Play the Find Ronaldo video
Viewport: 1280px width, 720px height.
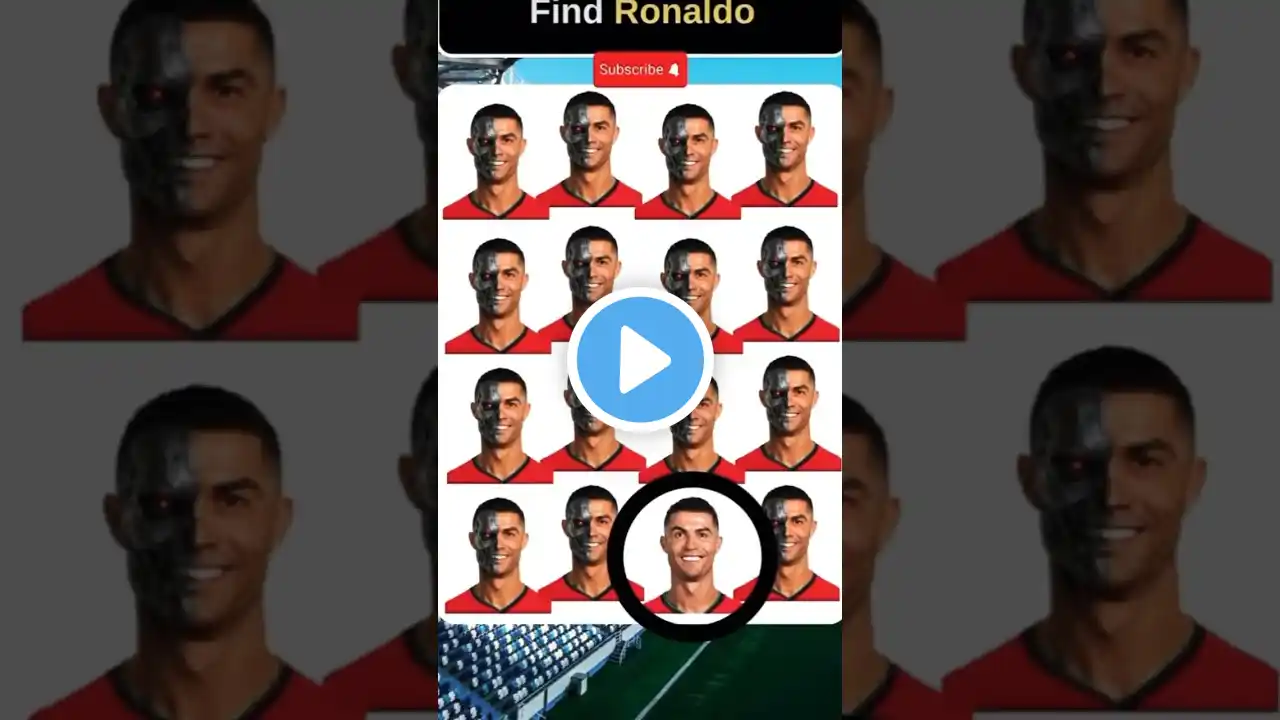(x=640, y=359)
